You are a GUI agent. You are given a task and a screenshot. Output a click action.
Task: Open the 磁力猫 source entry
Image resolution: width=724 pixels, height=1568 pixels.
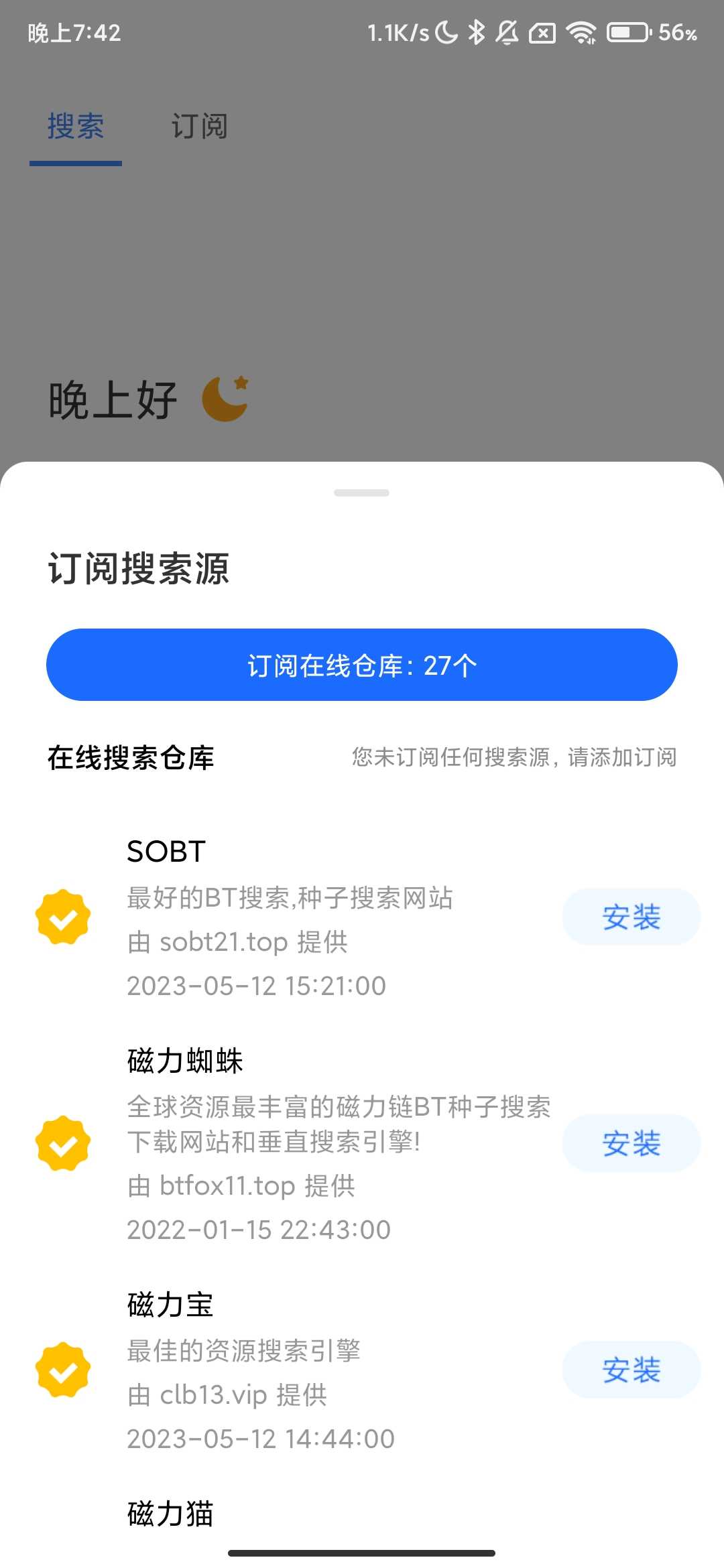click(171, 1512)
